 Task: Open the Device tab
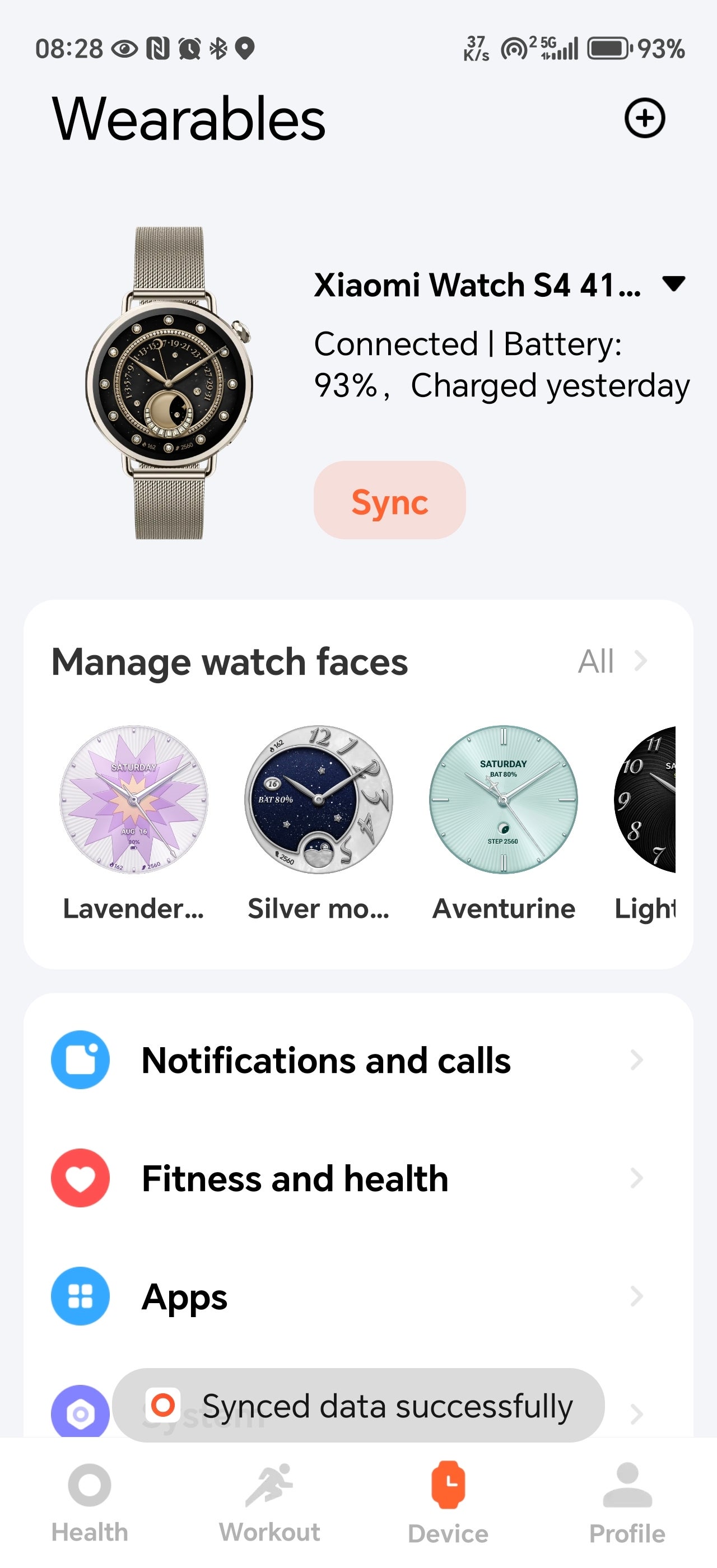448,1502
